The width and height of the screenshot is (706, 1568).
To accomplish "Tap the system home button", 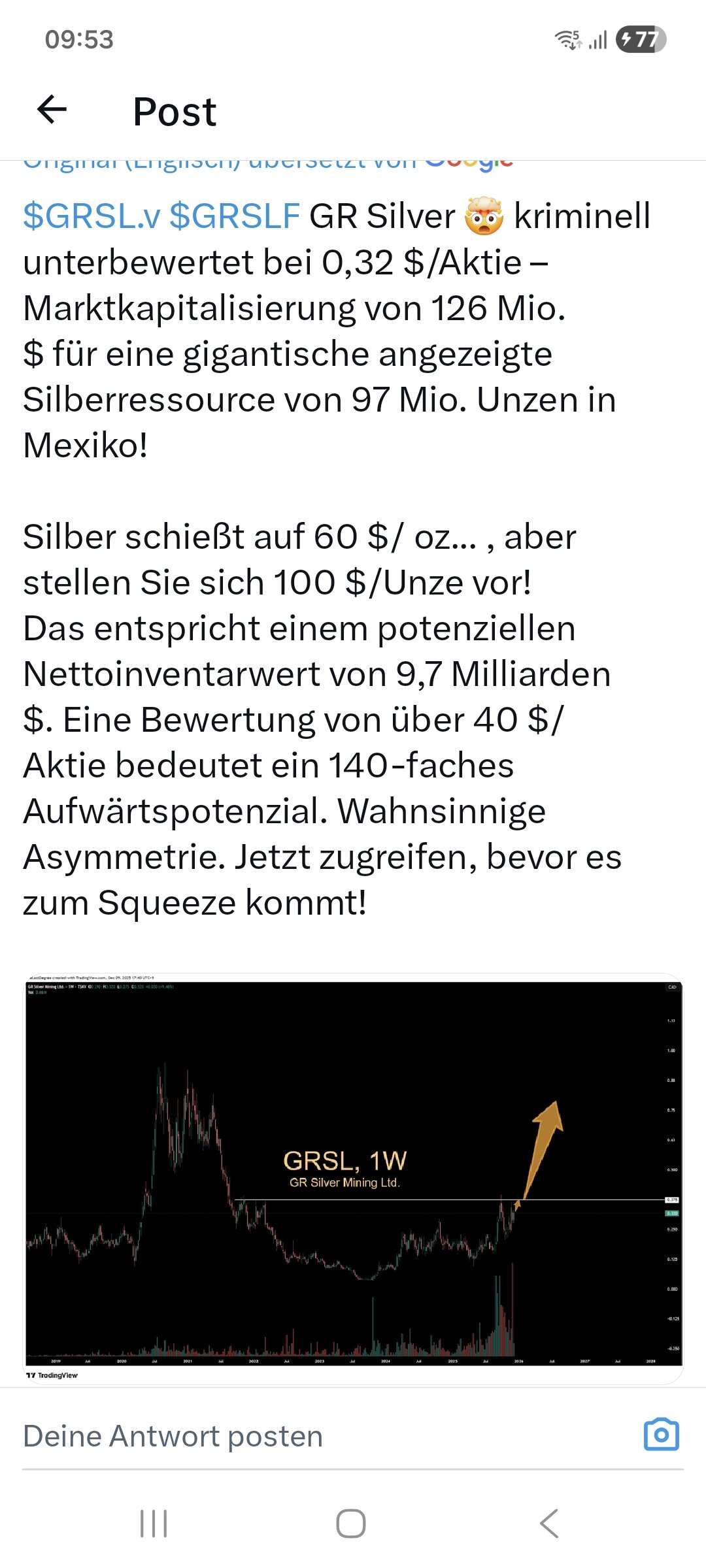I will click(351, 1524).
